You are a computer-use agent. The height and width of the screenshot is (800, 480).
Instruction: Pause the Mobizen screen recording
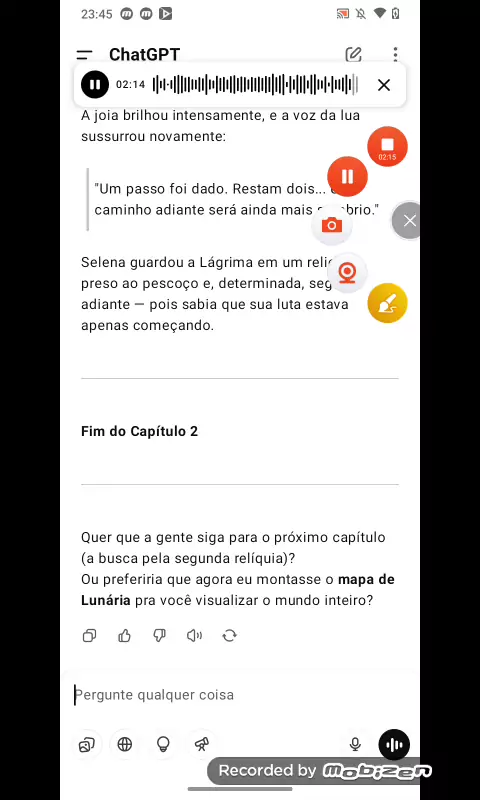(347, 177)
